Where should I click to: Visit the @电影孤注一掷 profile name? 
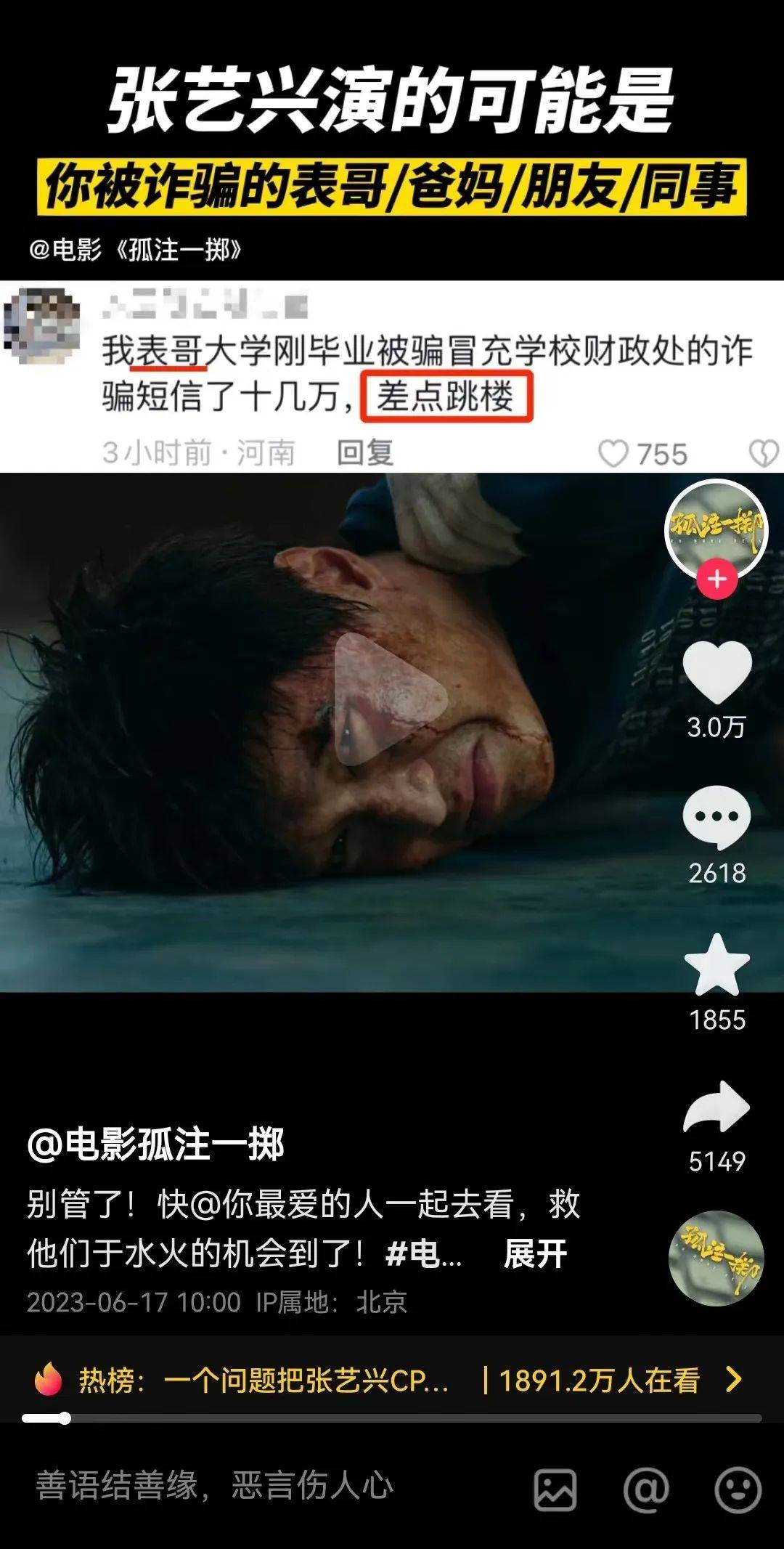155,1145
